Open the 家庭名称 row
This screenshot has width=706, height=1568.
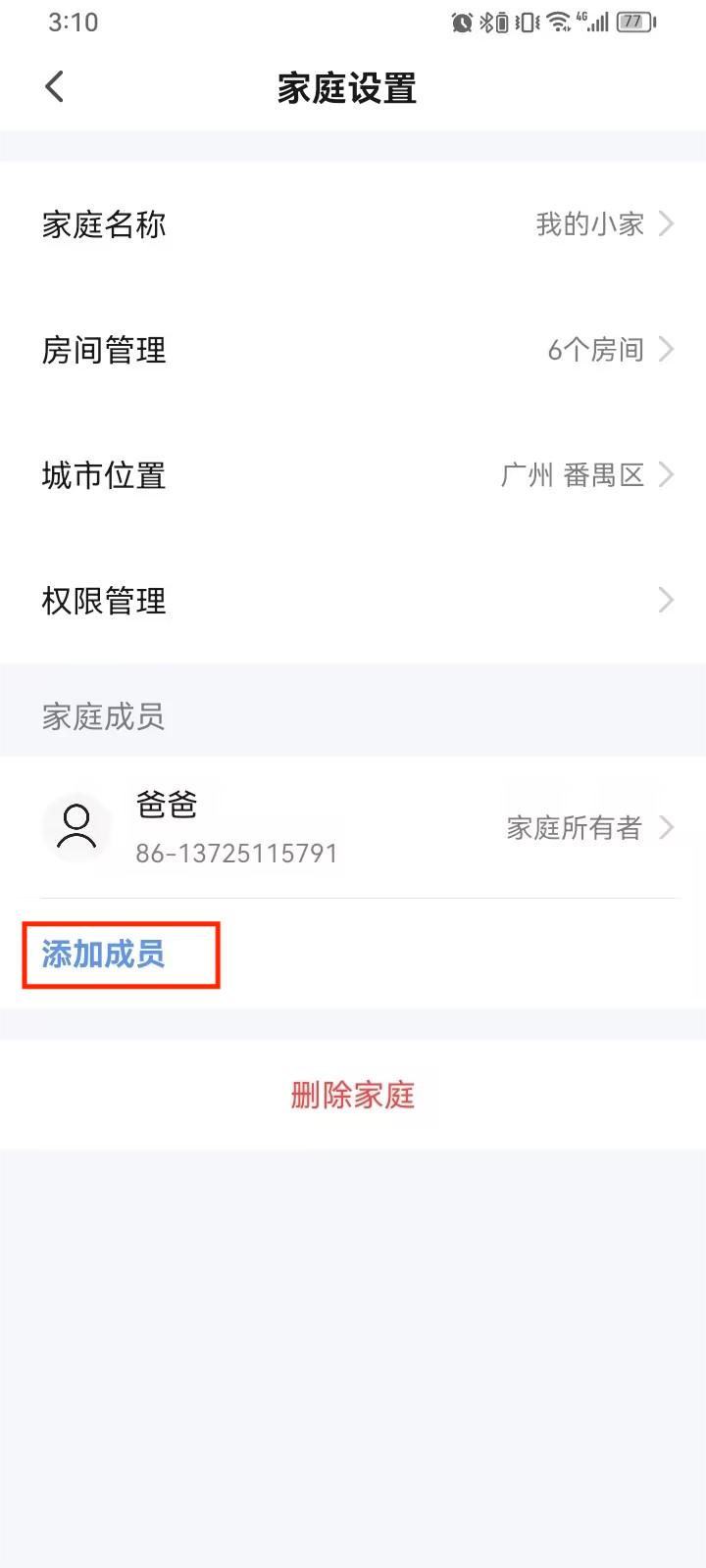pyautogui.click(x=353, y=224)
